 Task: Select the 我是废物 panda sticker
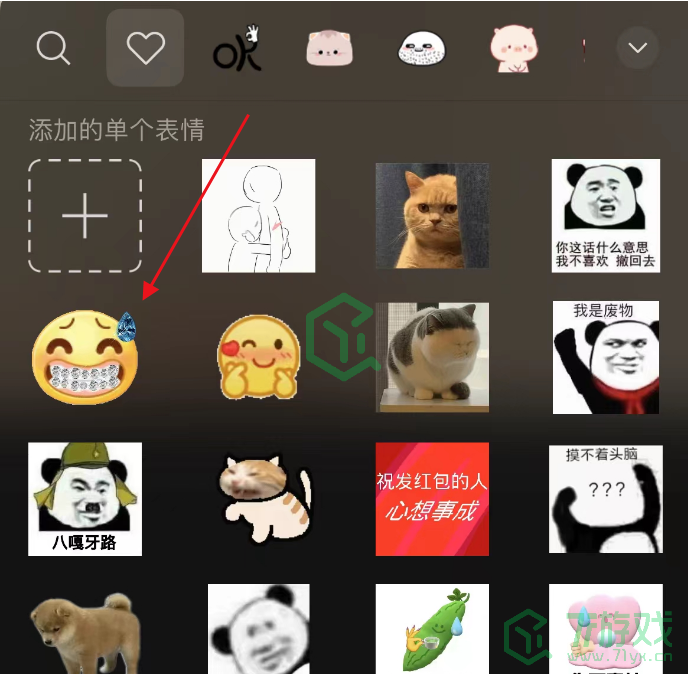[x=606, y=357]
